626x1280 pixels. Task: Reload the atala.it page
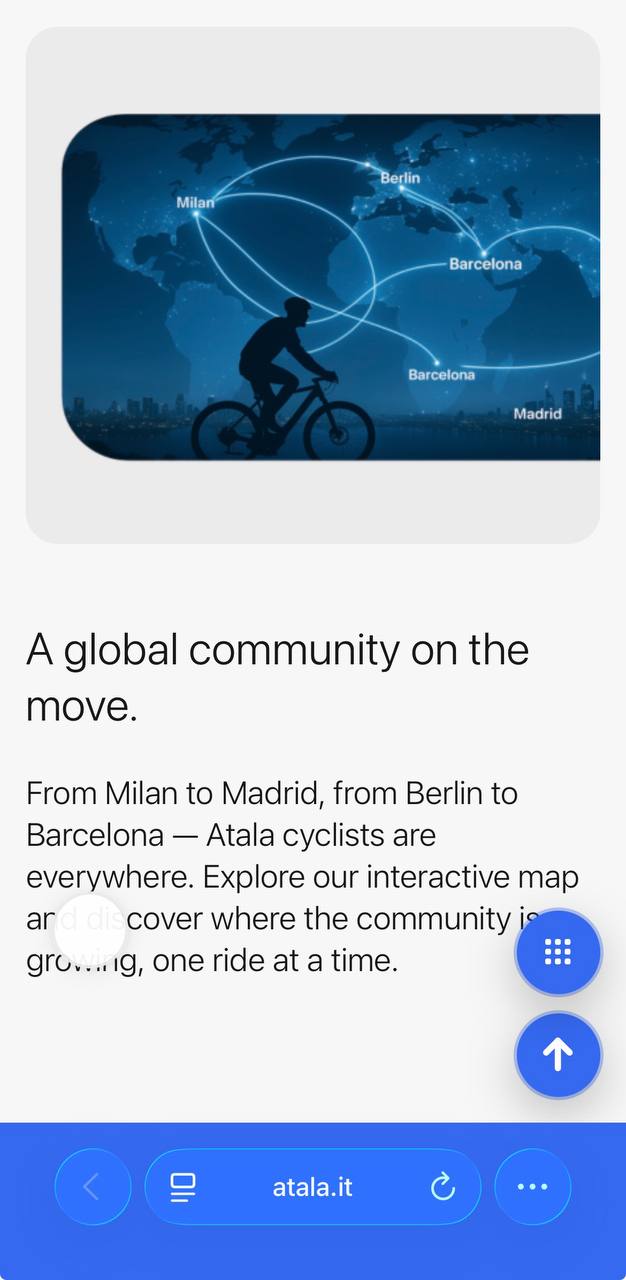pos(442,1187)
